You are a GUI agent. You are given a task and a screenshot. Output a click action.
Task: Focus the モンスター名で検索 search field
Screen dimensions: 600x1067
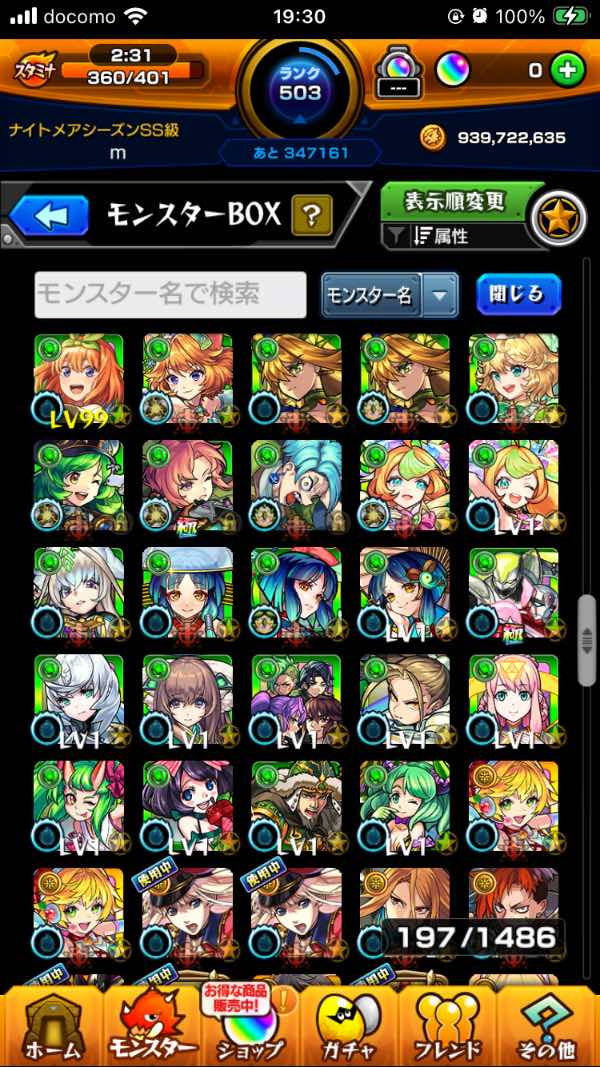170,294
